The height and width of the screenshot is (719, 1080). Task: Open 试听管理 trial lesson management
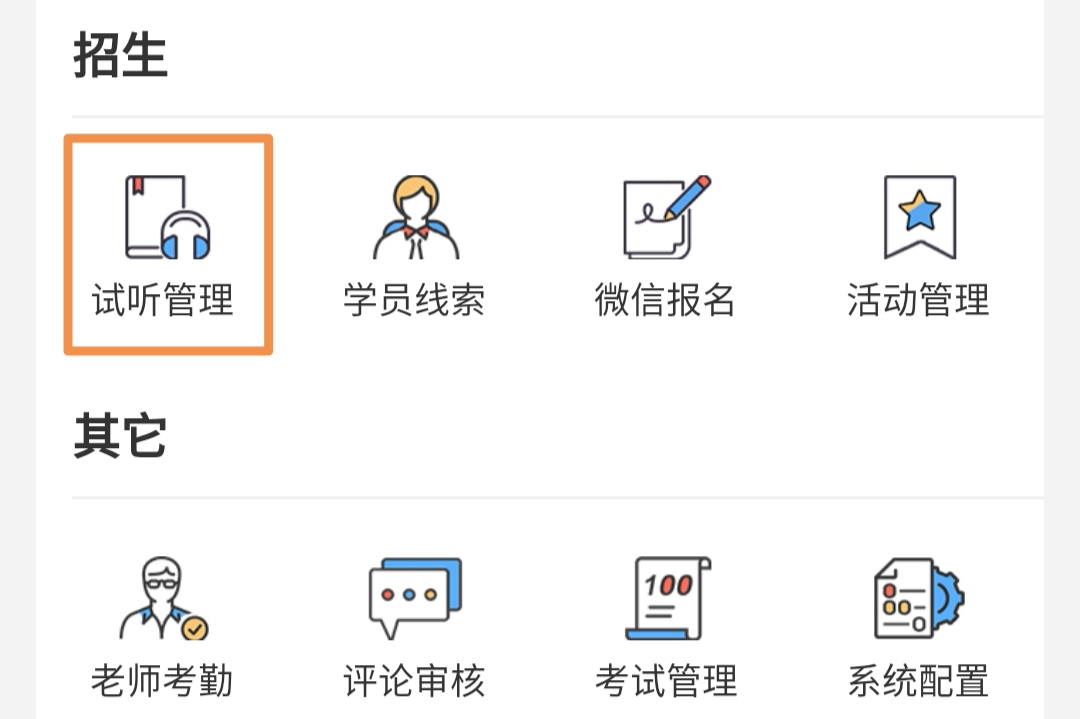click(x=167, y=245)
